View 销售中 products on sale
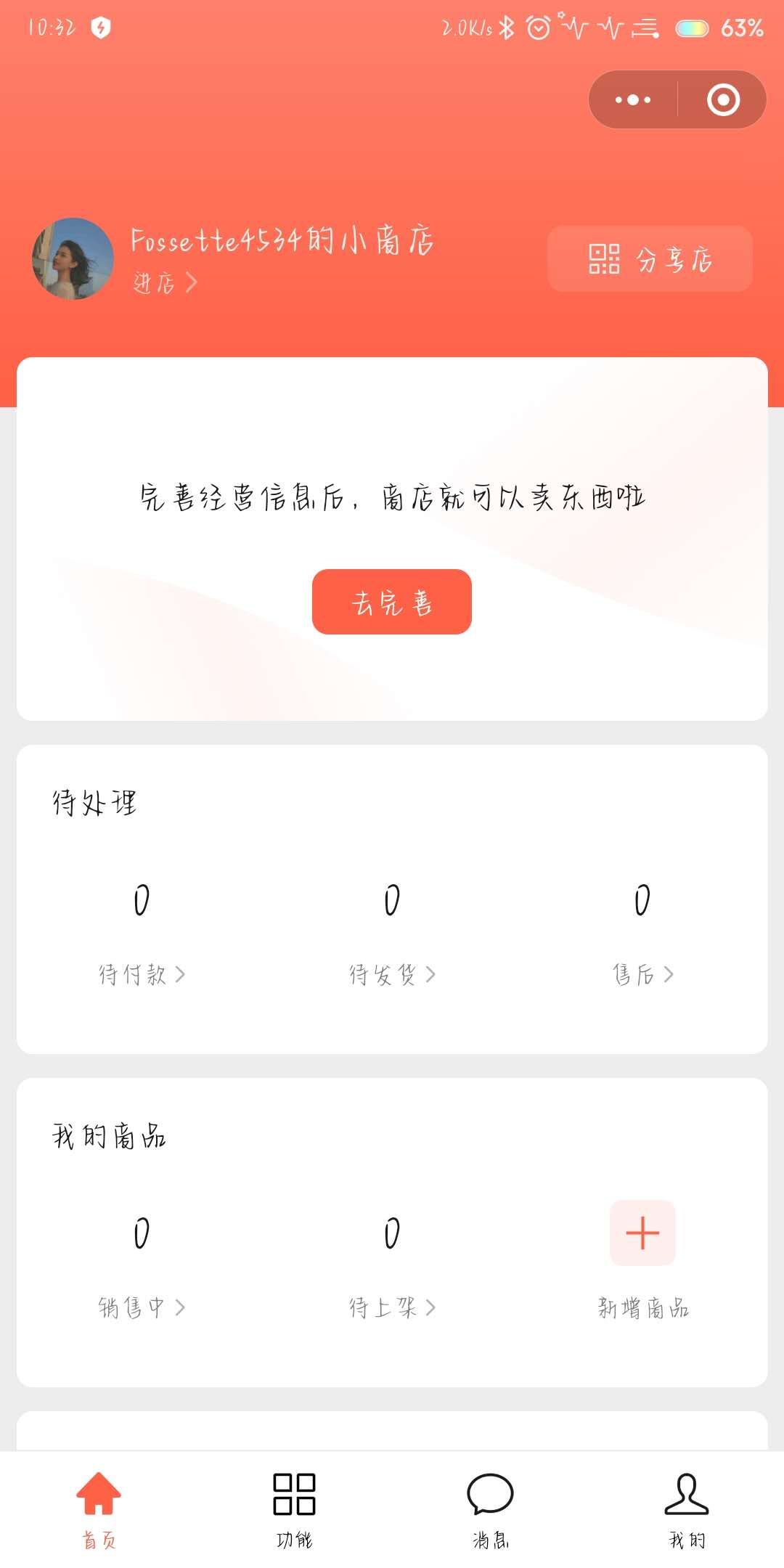Viewport: 784px width, 1568px height. click(x=142, y=1307)
